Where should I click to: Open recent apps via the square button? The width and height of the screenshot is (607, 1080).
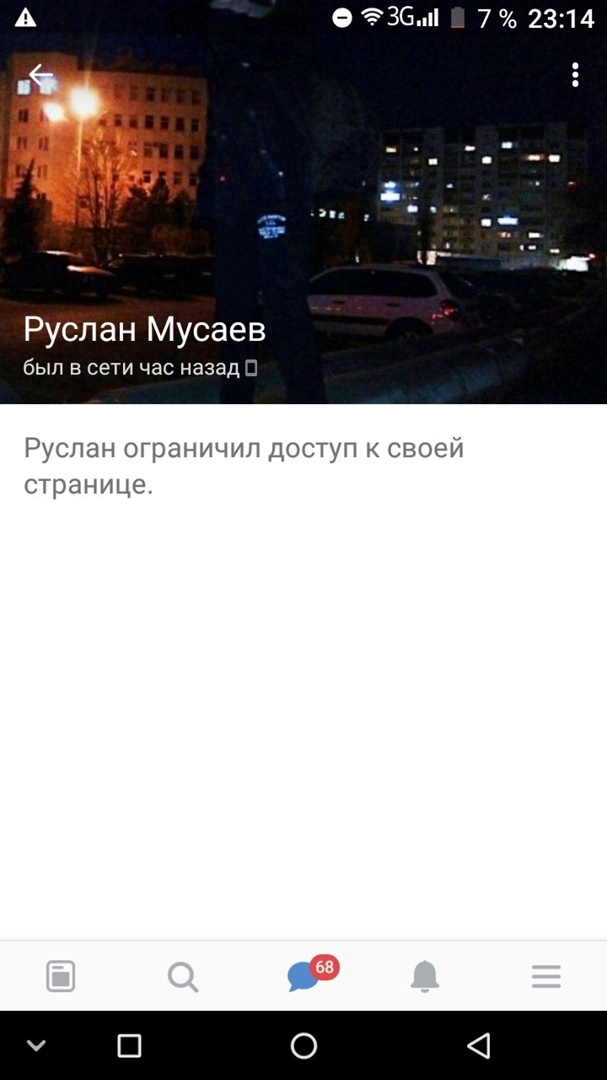click(x=129, y=1046)
